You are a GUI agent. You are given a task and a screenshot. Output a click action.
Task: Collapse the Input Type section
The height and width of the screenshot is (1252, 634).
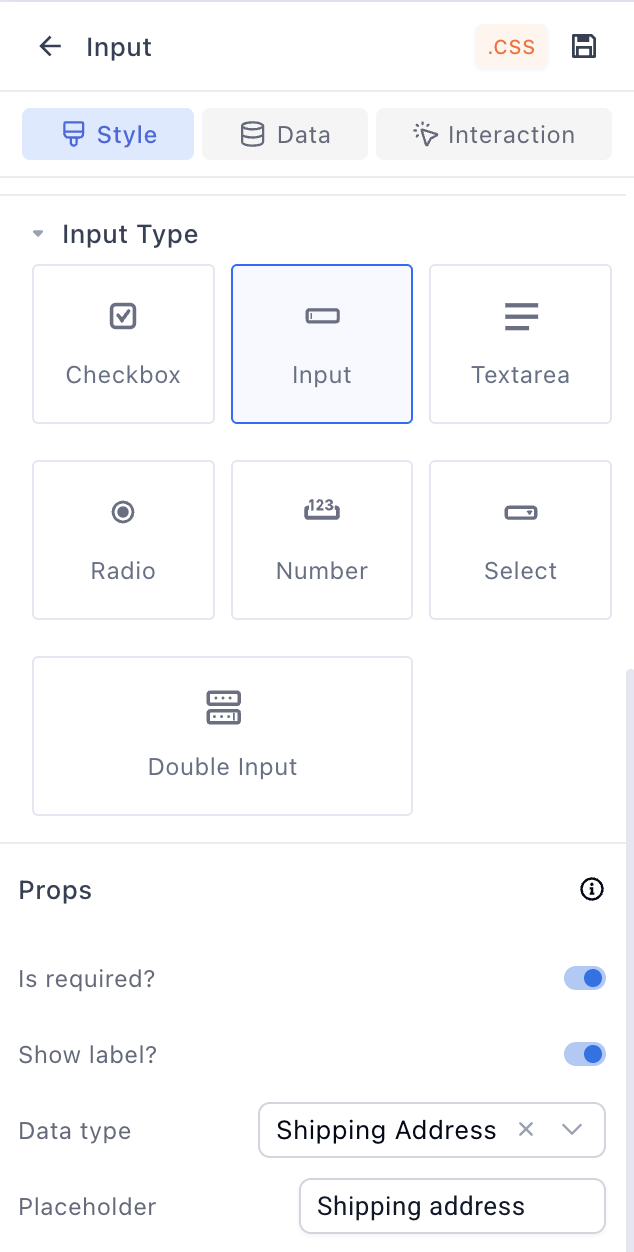click(38, 235)
